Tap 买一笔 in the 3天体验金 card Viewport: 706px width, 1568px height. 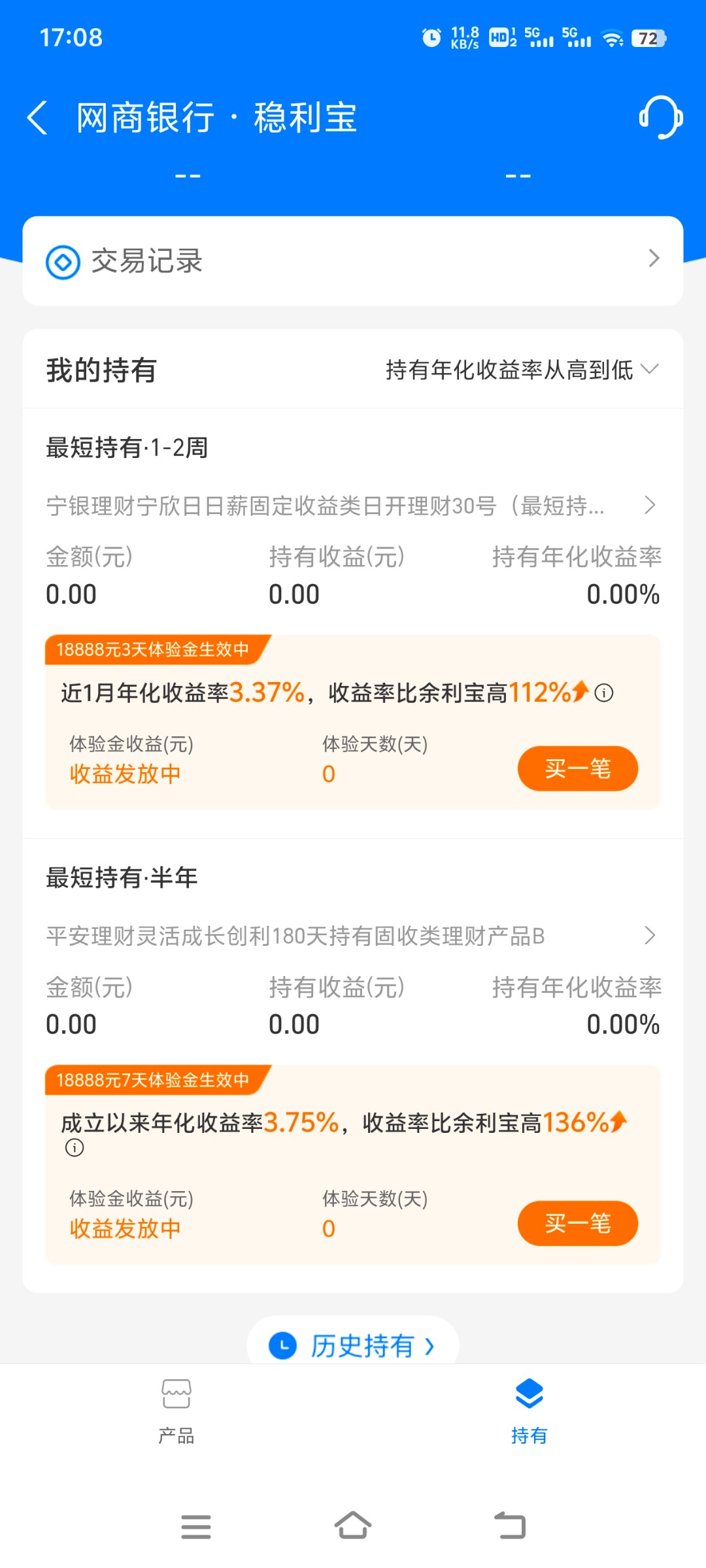[x=577, y=768]
